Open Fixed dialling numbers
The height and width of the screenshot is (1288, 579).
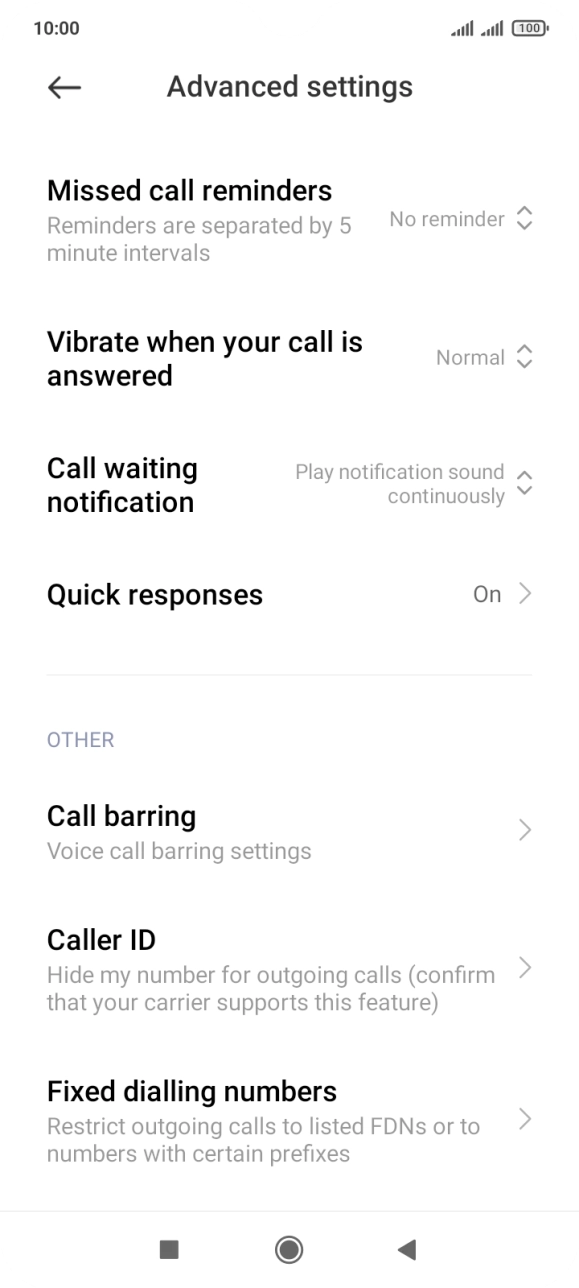289,1120
